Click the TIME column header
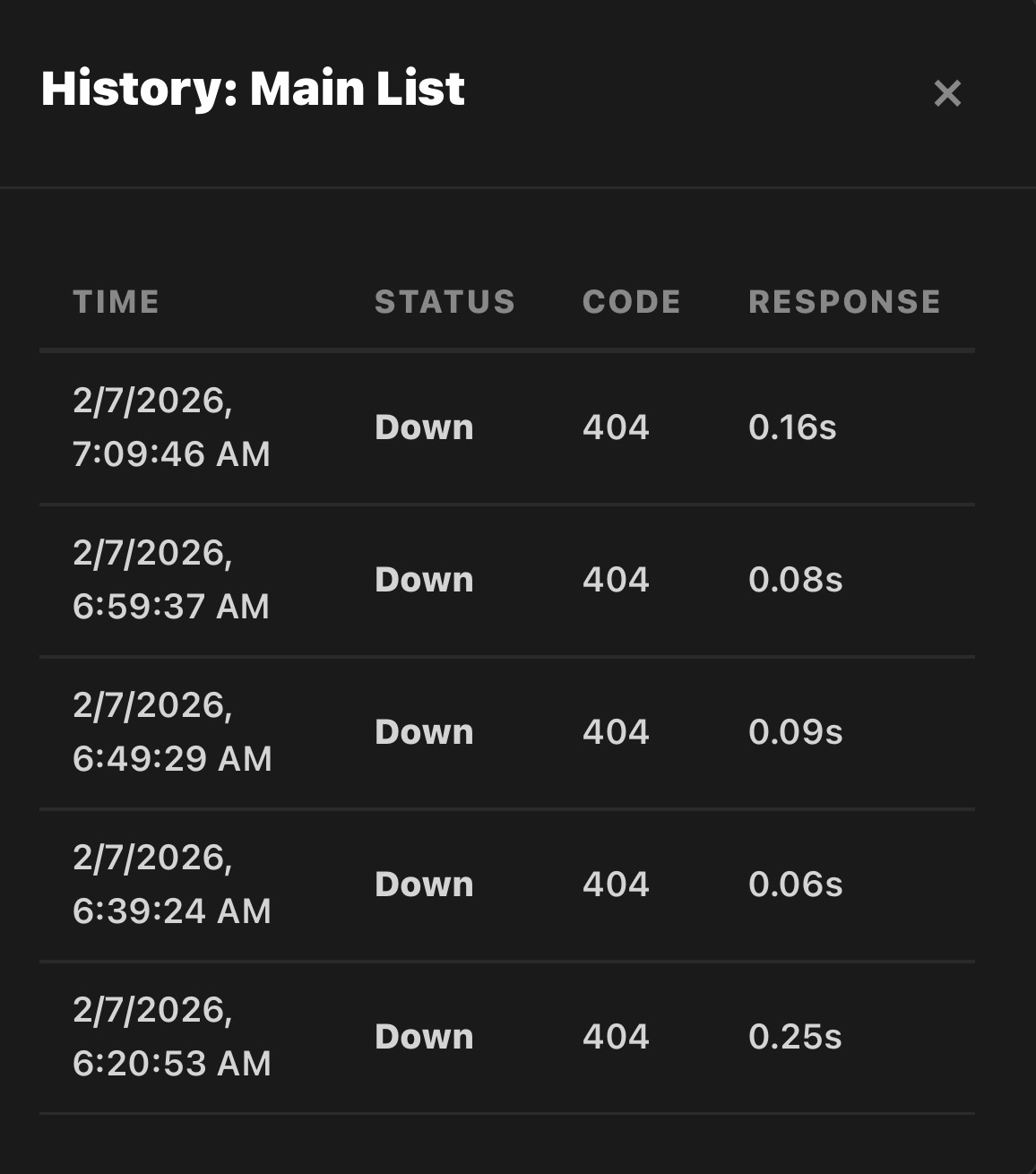1036x1174 pixels. 117,302
